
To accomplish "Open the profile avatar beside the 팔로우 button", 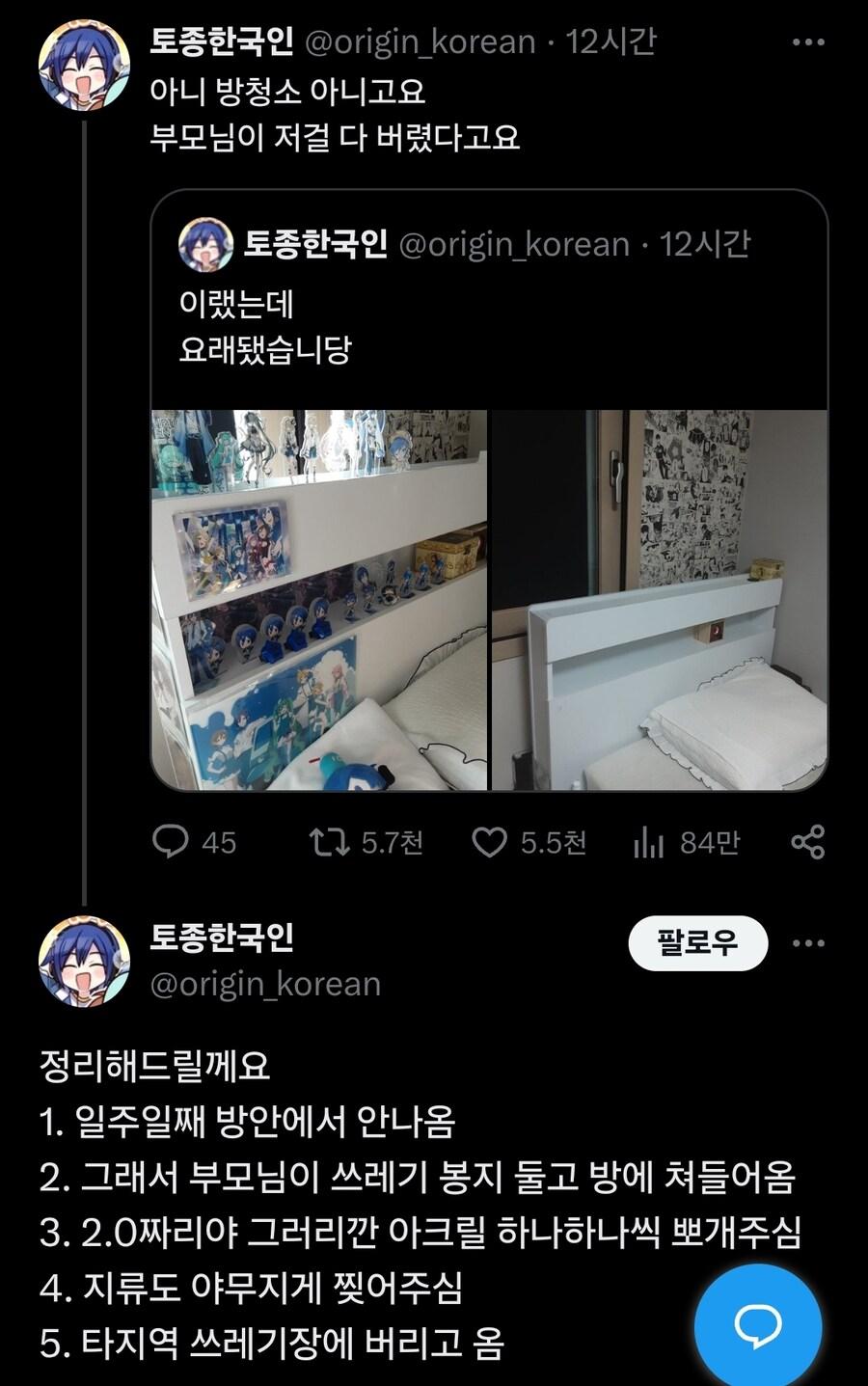I will [84, 961].
